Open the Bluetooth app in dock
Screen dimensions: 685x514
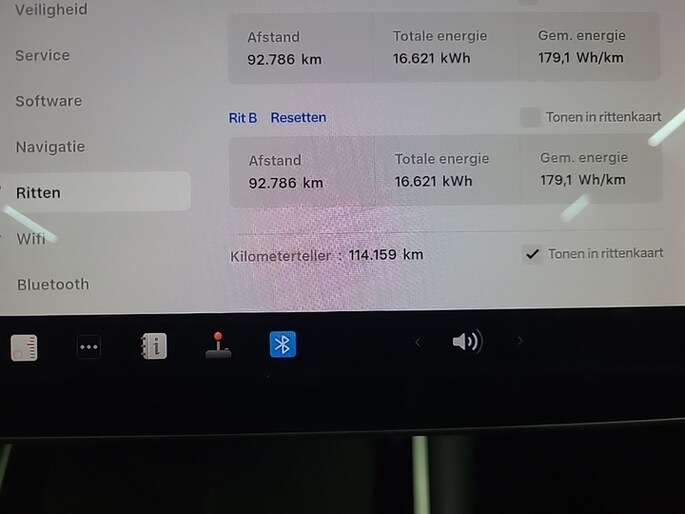[x=283, y=345]
